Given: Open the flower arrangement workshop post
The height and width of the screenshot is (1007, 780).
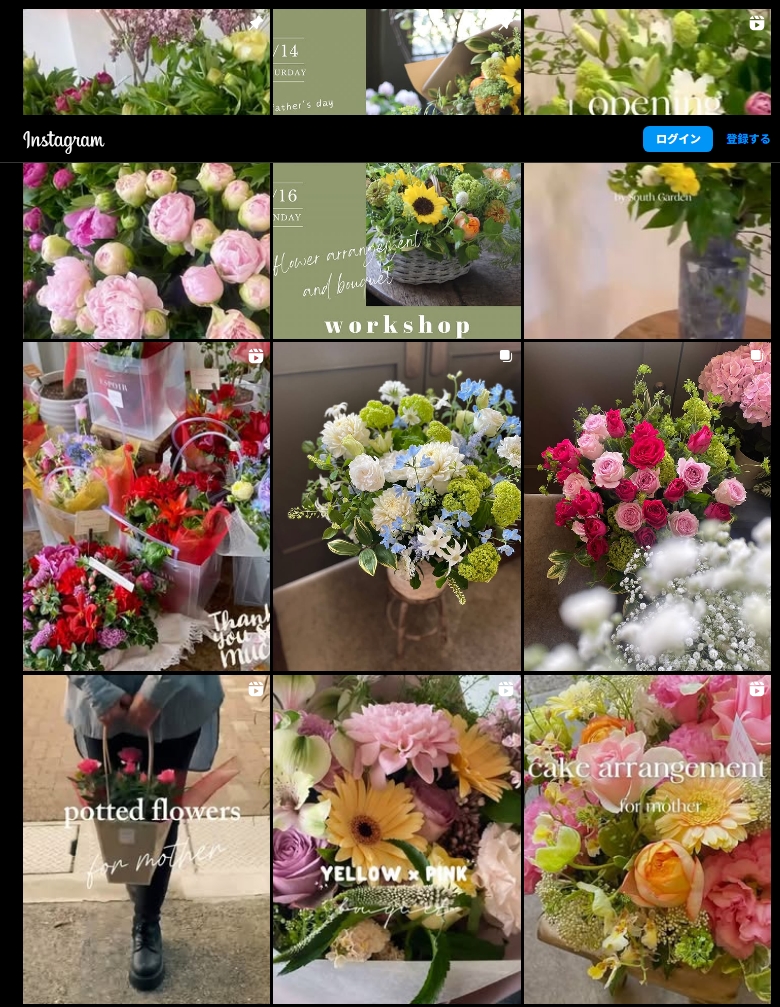Looking at the screenshot, I should (x=396, y=250).
